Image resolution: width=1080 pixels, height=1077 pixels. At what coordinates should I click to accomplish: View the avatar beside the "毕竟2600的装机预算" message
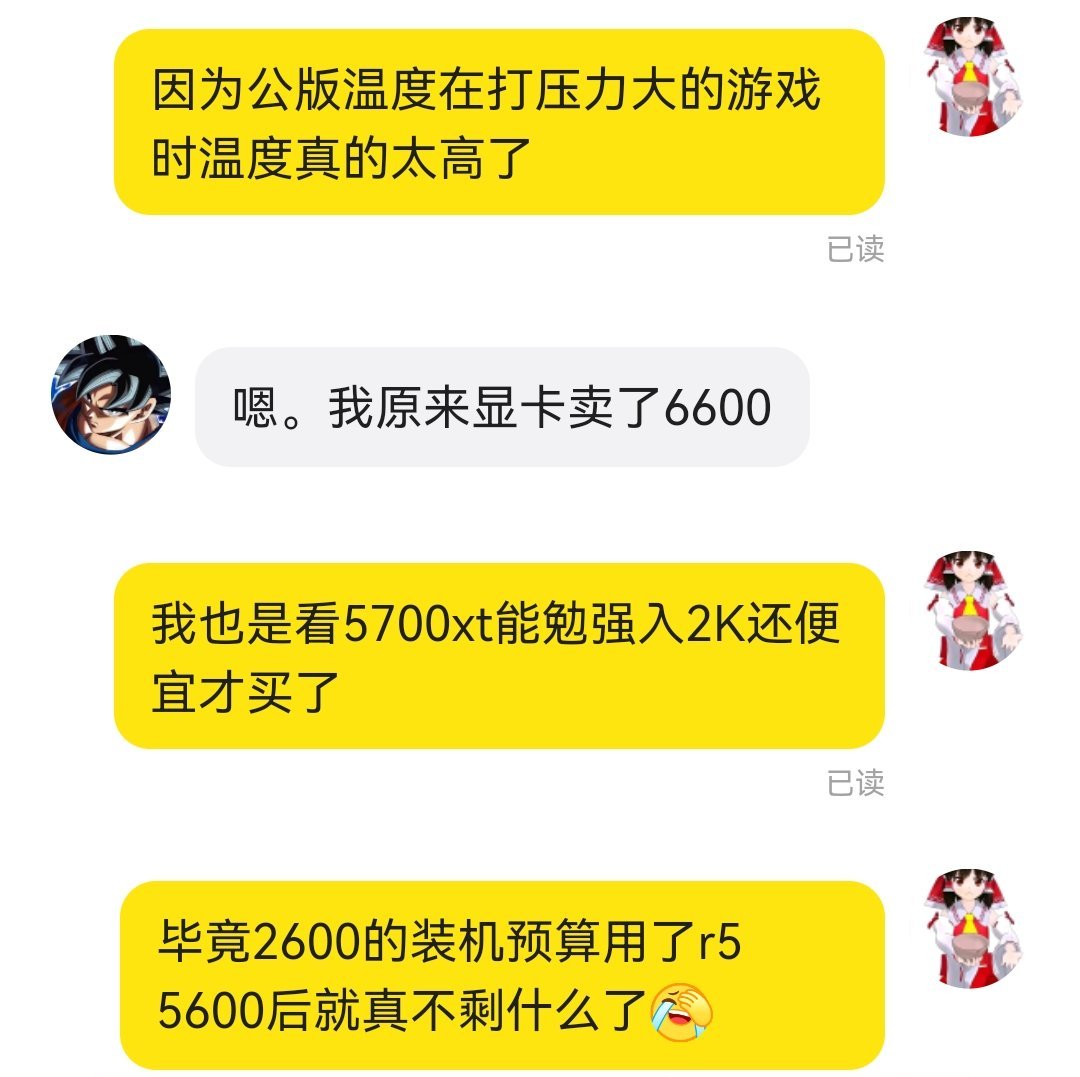(x=969, y=928)
